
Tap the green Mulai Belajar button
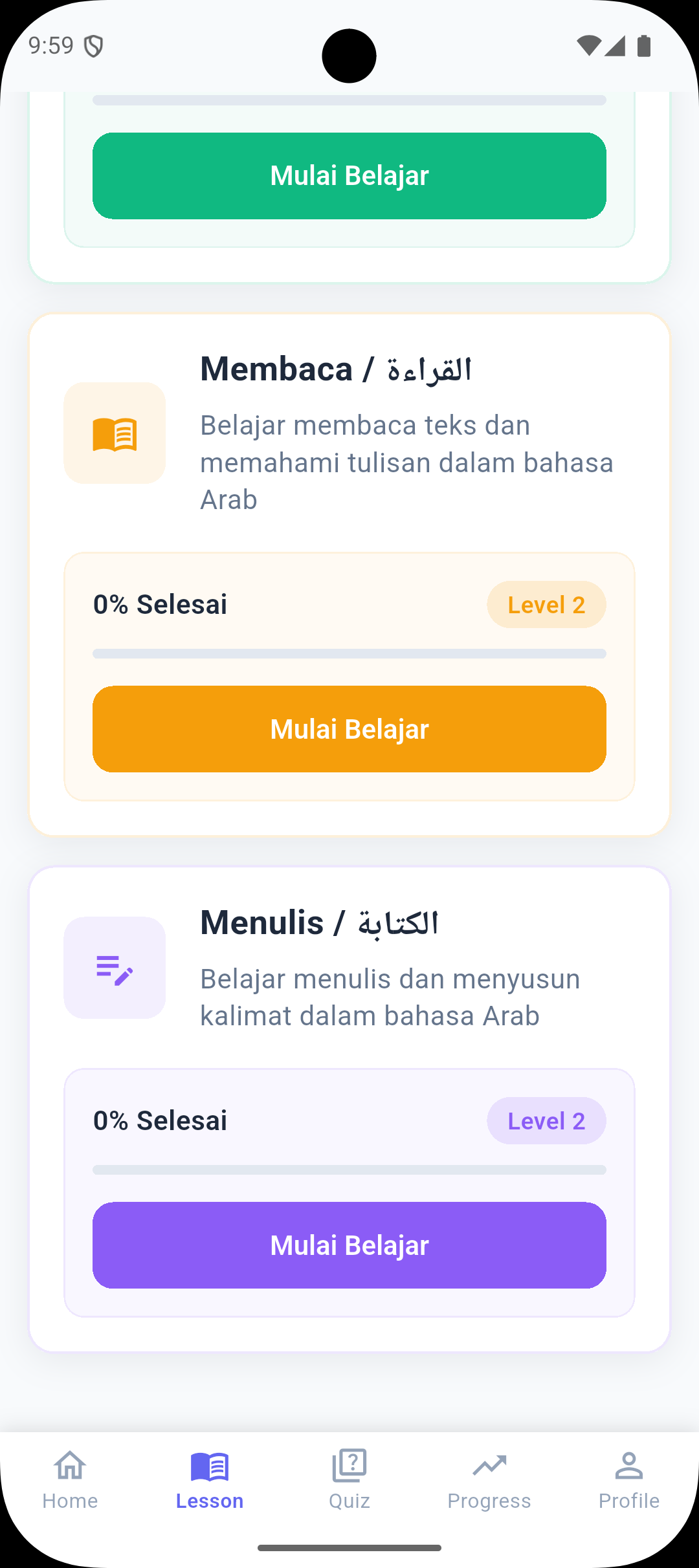click(349, 176)
